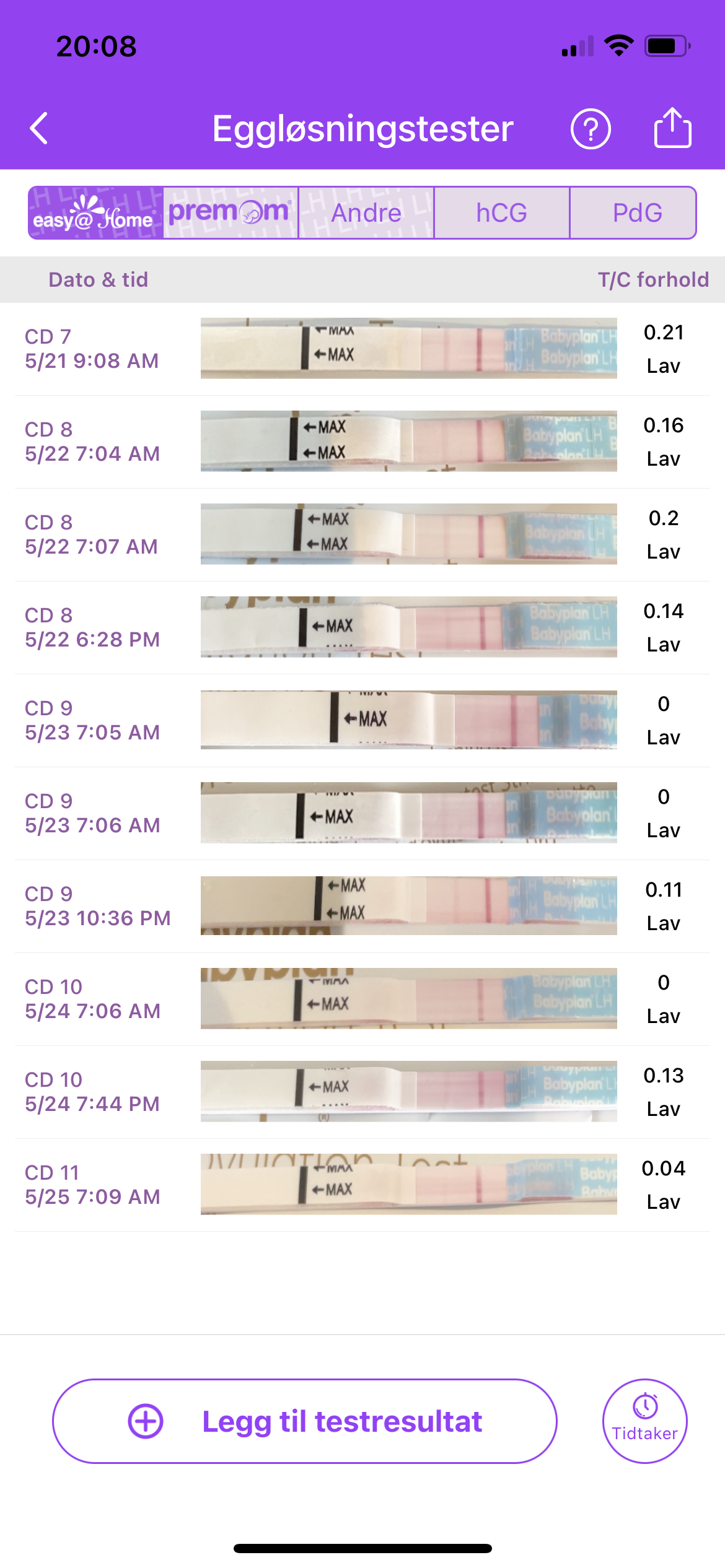Open the test from 5/22 6:28 PM

[x=362, y=627]
